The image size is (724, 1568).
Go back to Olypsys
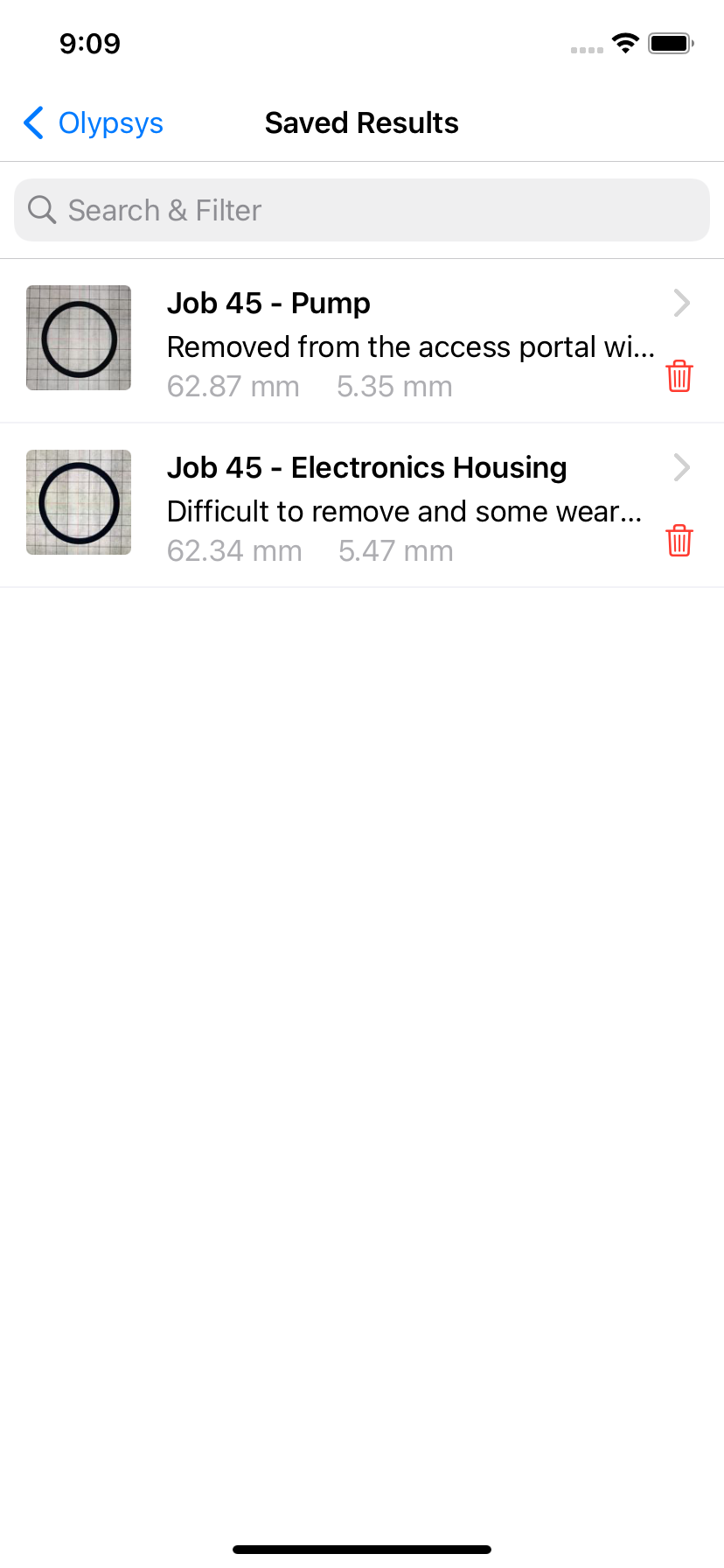click(94, 123)
